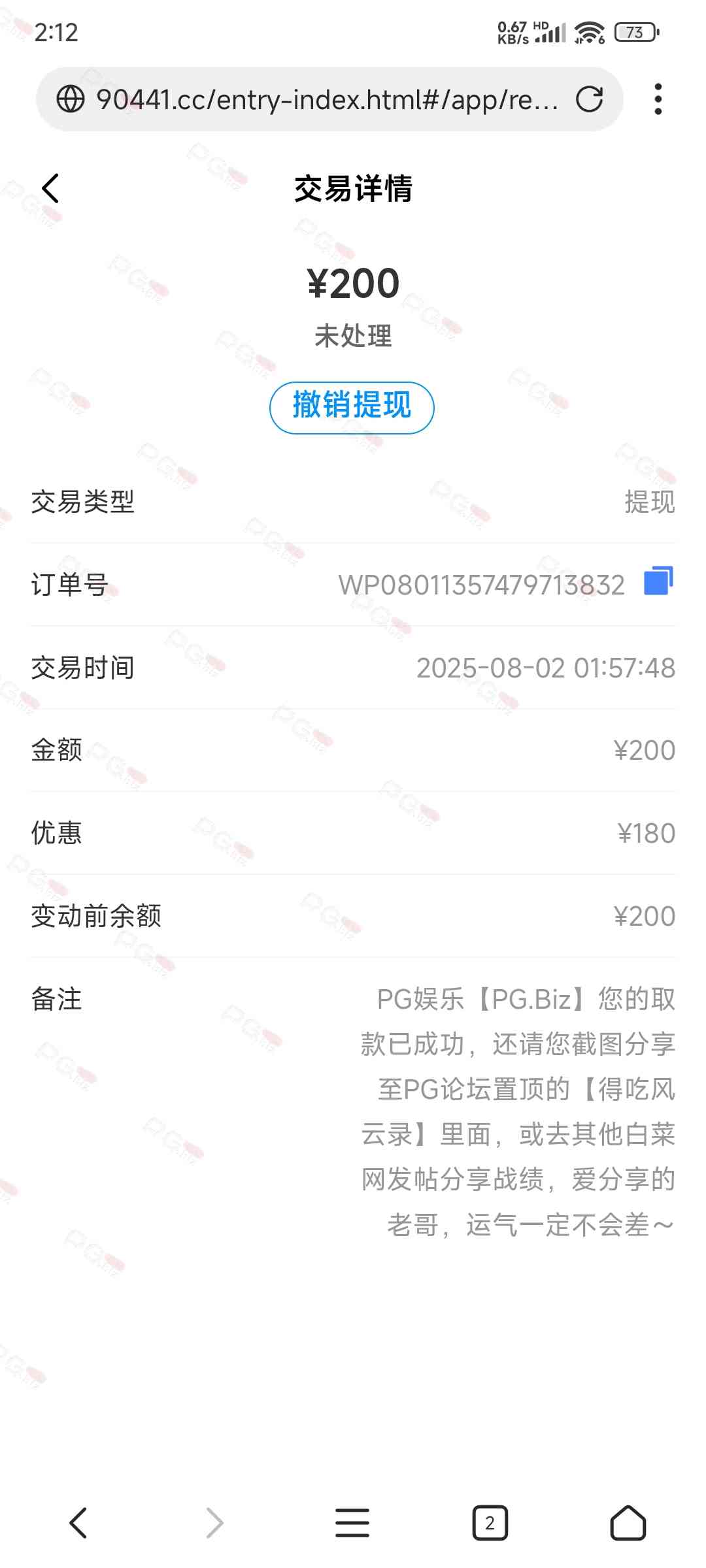The width and height of the screenshot is (706, 1568).
Task: Focus the address bar showing 90441.cc
Action: tap(327, 99)
